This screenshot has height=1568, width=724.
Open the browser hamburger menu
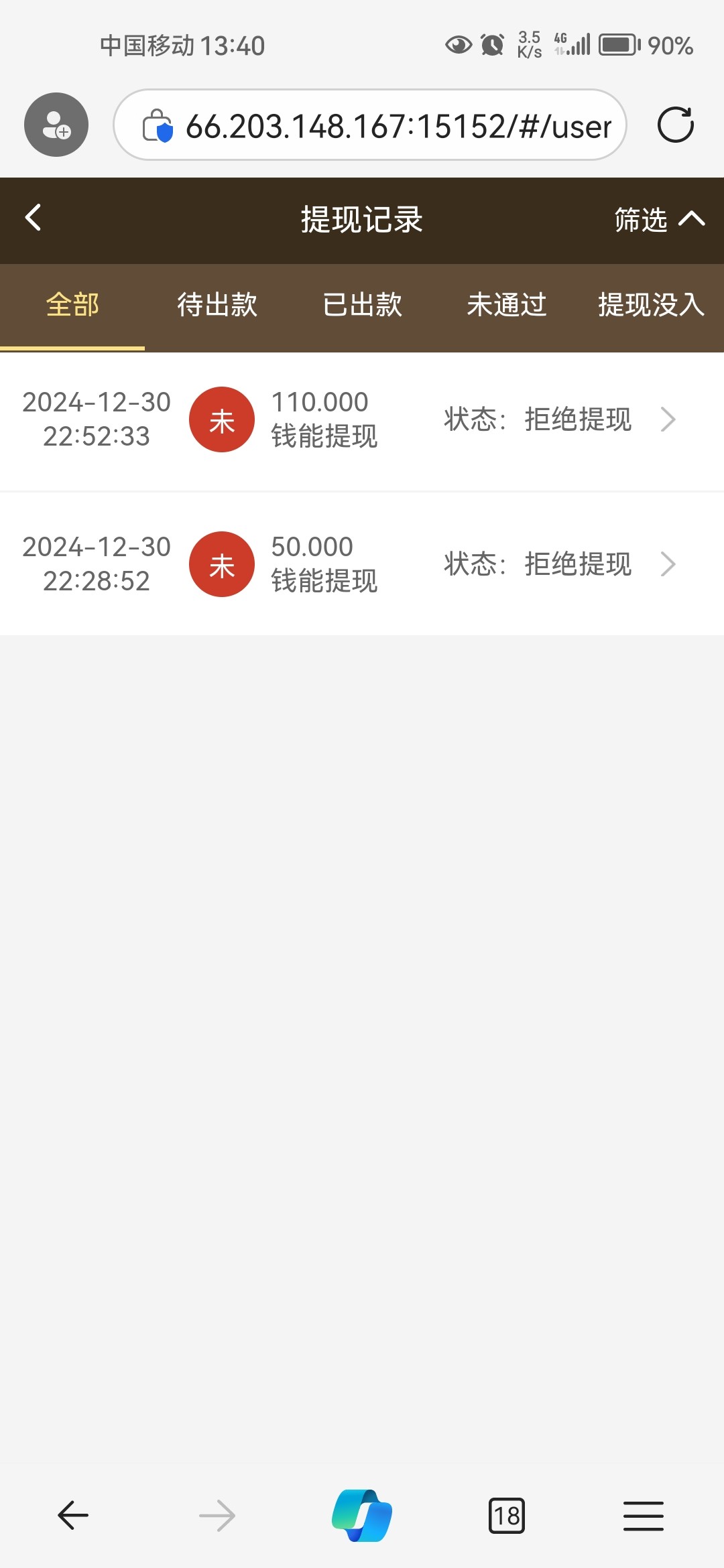click(644, 1515)
